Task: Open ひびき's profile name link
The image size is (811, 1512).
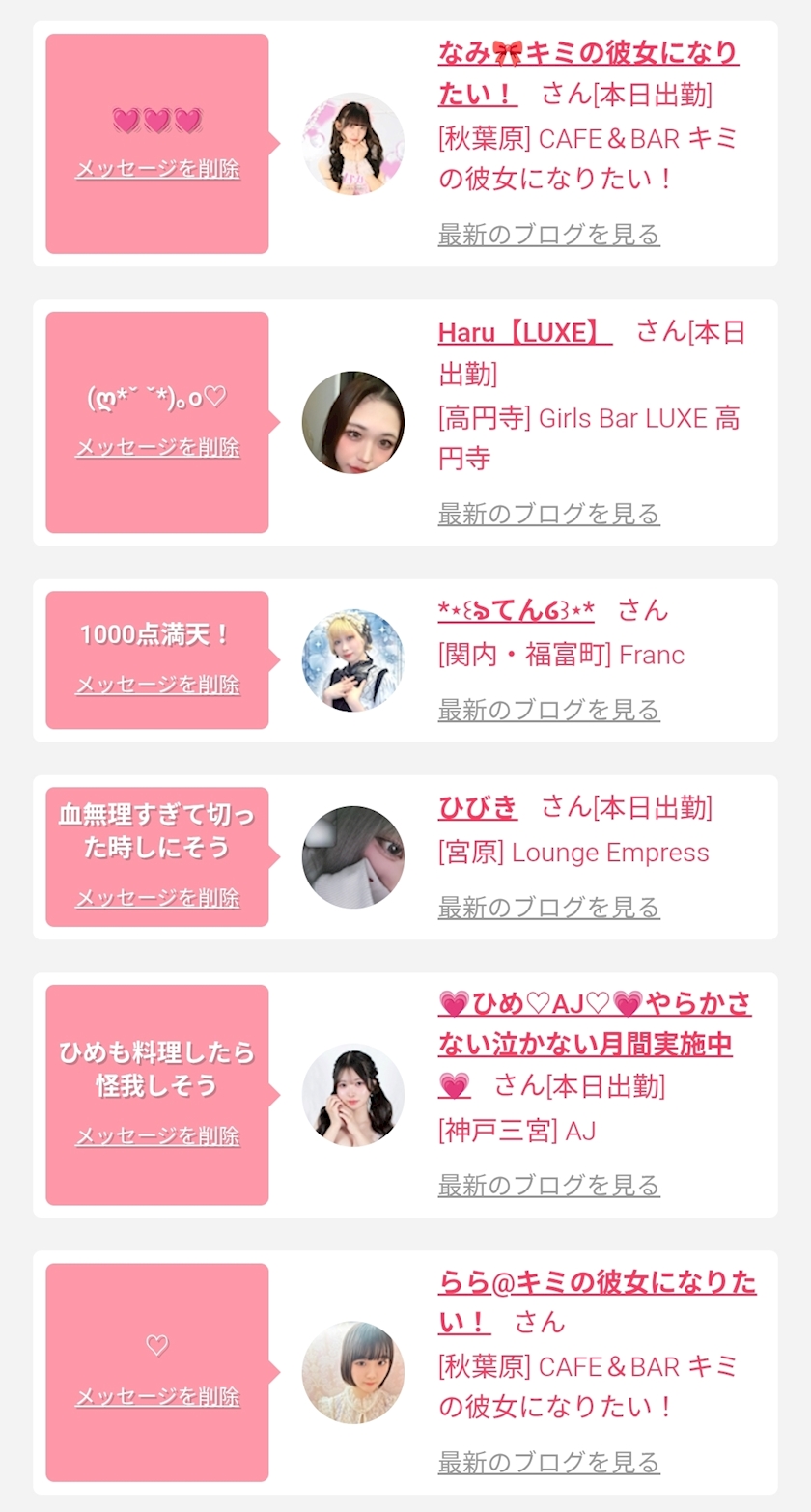Action: click(x=478, y=807)
